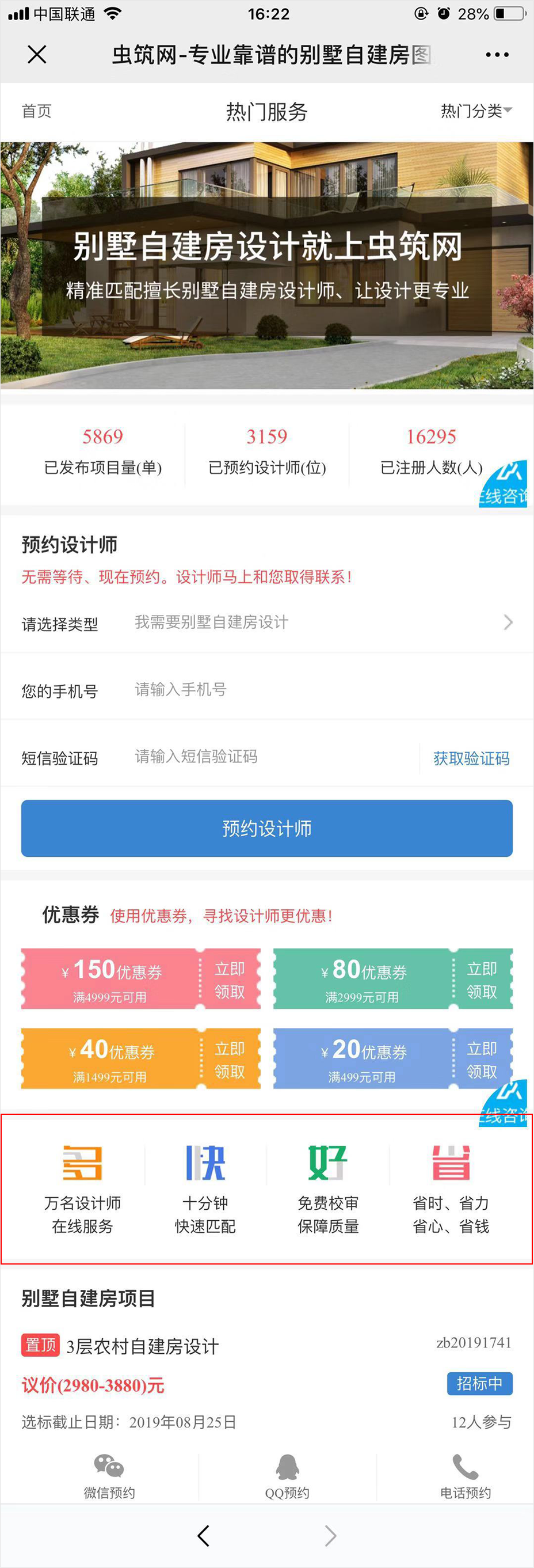This screenshot has width=534, height=1568.
Task: Claim the ¥40 coupon
Action: pos(229,1059)
